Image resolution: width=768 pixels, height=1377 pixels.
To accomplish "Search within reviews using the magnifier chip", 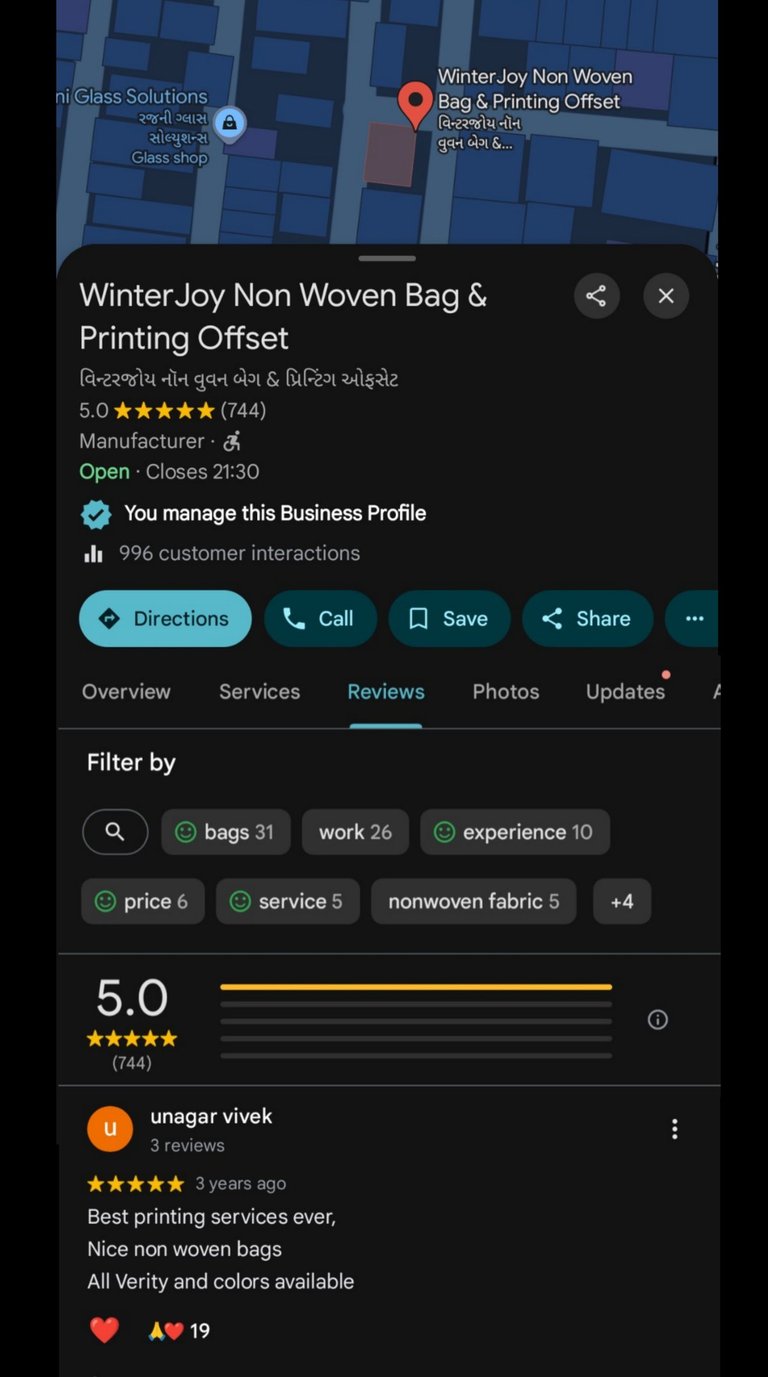I will point(115,832).
